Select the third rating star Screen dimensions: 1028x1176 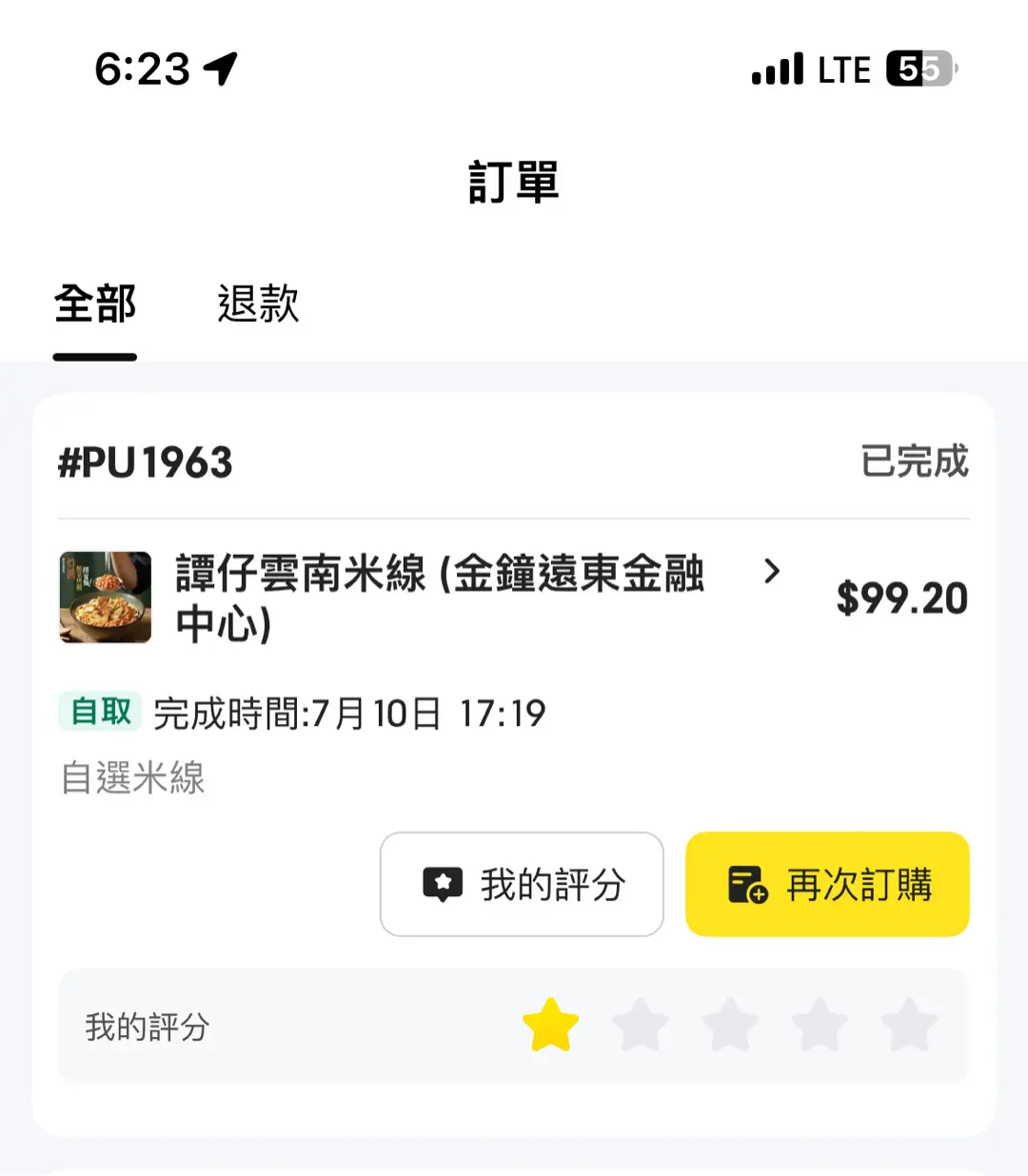730,1026
